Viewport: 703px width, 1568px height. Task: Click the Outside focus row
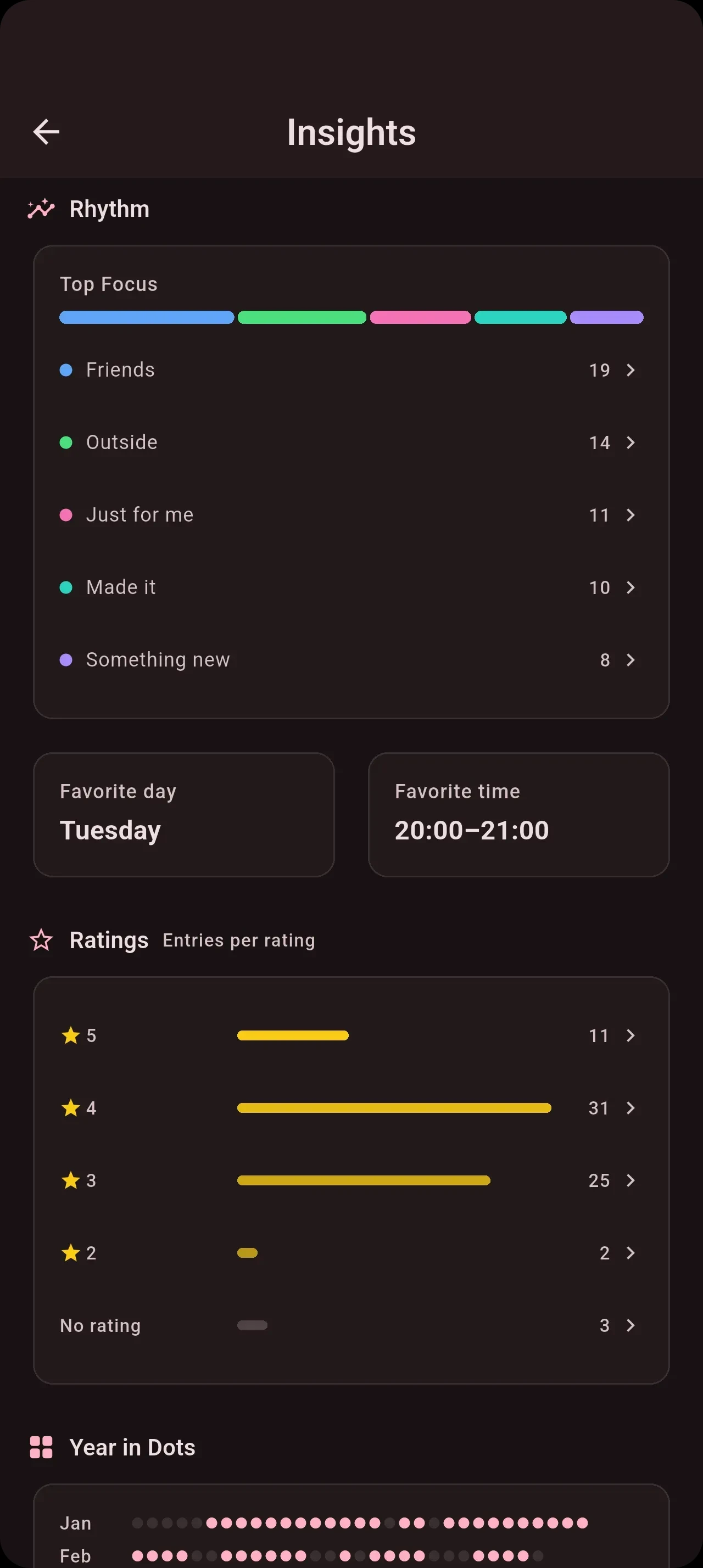click(x=351, y=442)
